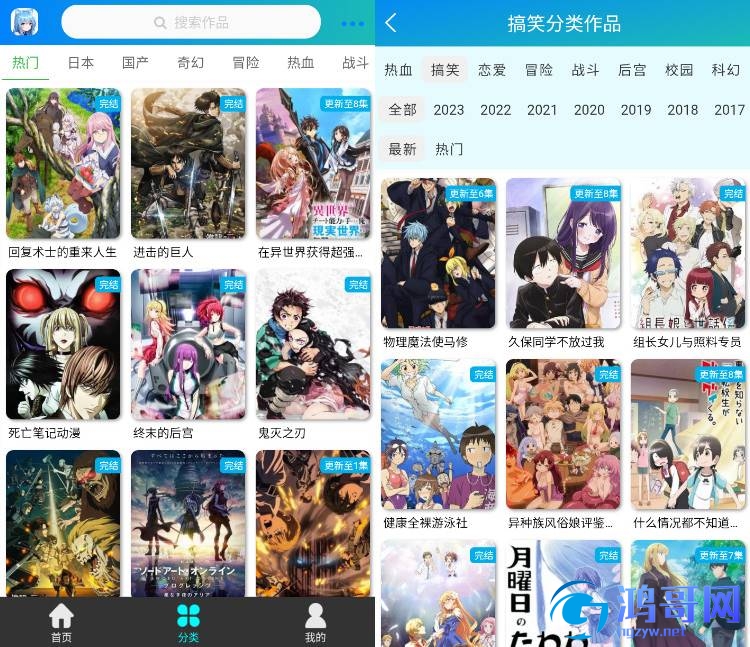Choose the 2019 year filter
This screenshot has height=647, width=750.
pos(636,110)
